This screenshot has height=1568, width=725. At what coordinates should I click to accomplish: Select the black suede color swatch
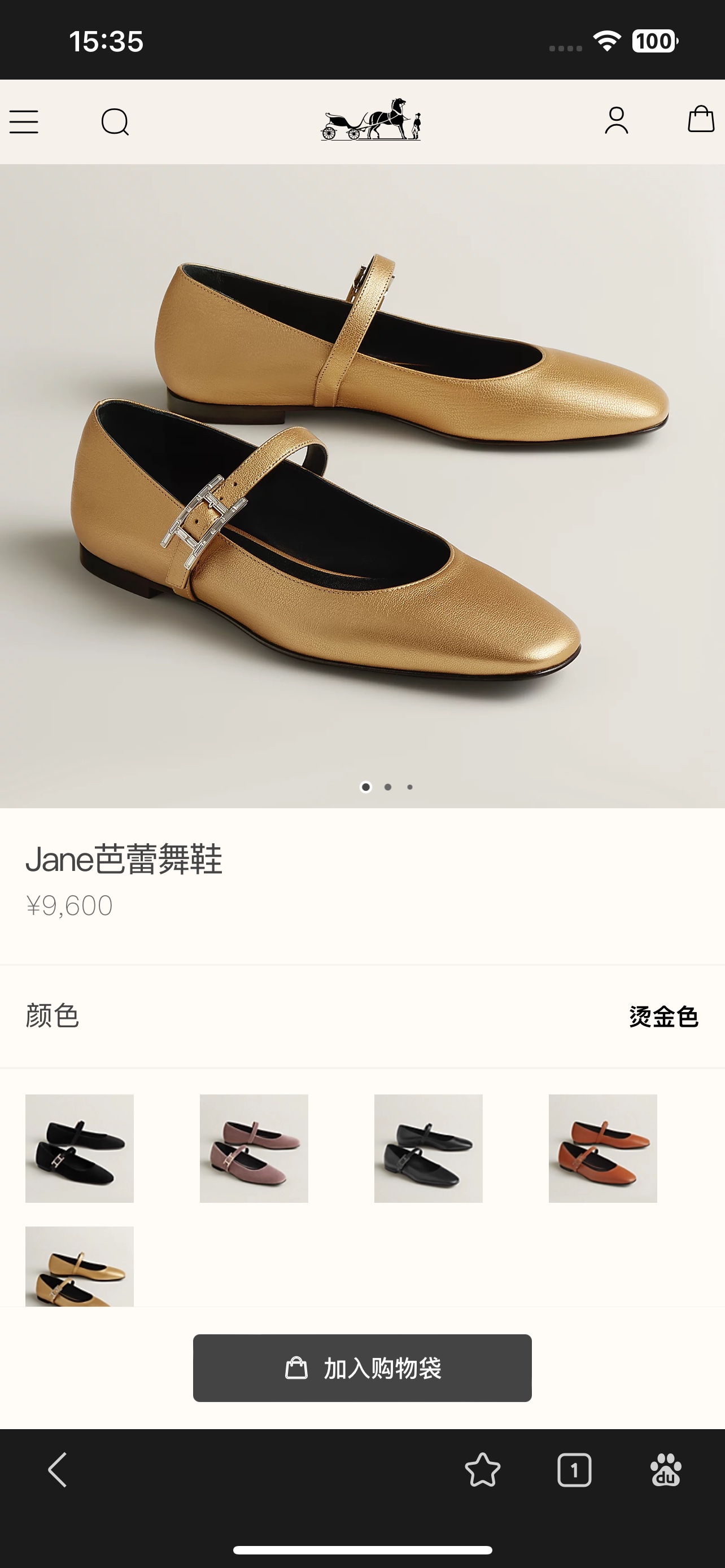click(80, 1148)
